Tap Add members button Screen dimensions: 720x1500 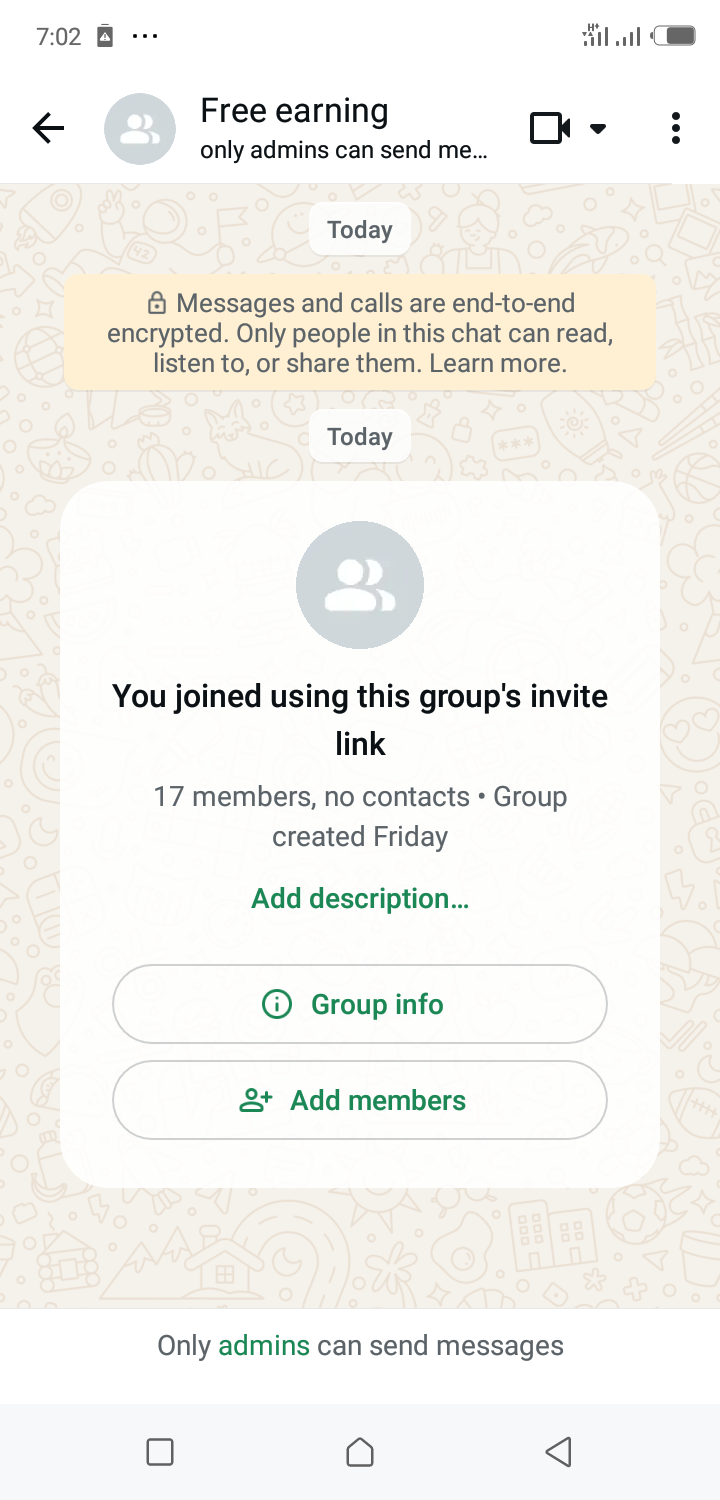coord(360,1100)
